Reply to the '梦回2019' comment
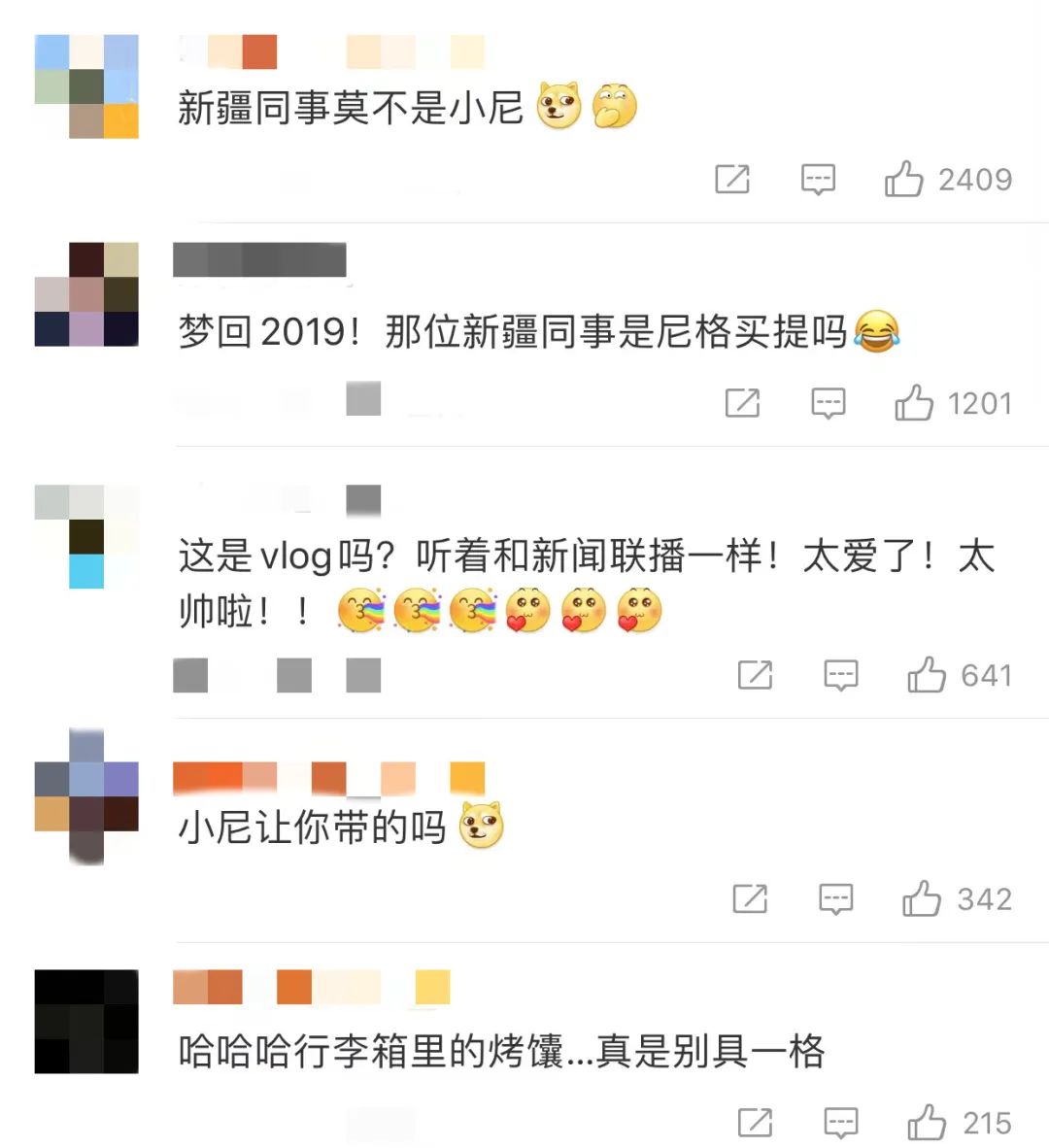The width and height of the screenshot is (1049, 1148). point(829,403)
